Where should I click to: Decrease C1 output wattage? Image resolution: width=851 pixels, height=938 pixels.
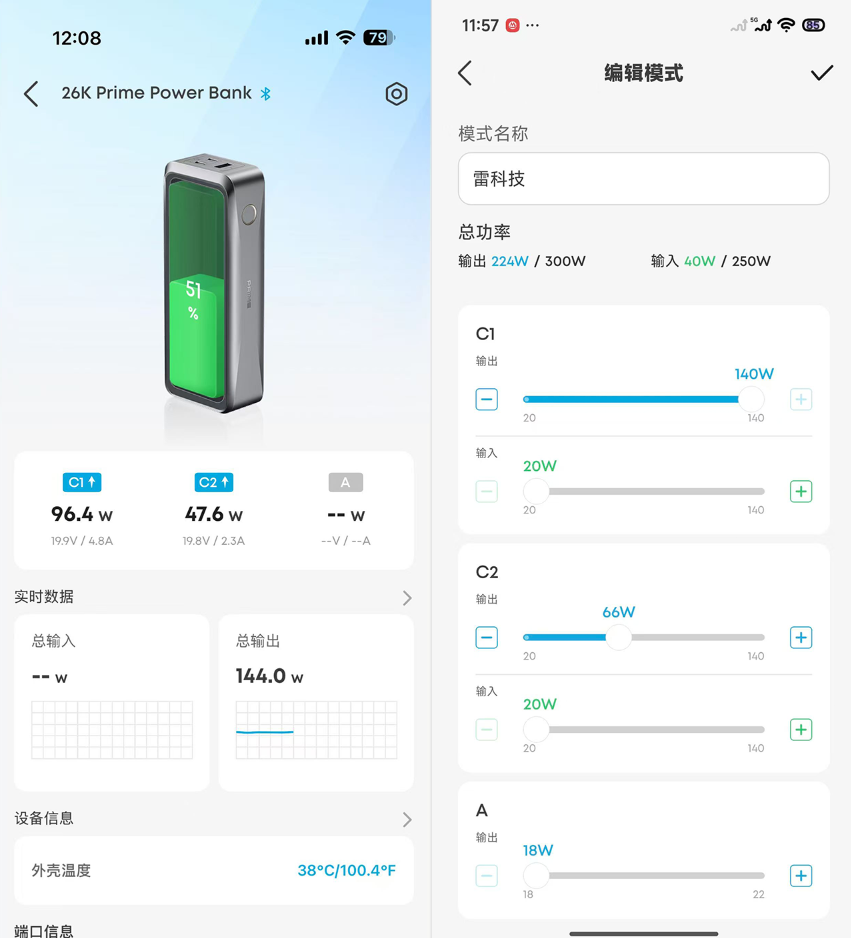[487, 399]
